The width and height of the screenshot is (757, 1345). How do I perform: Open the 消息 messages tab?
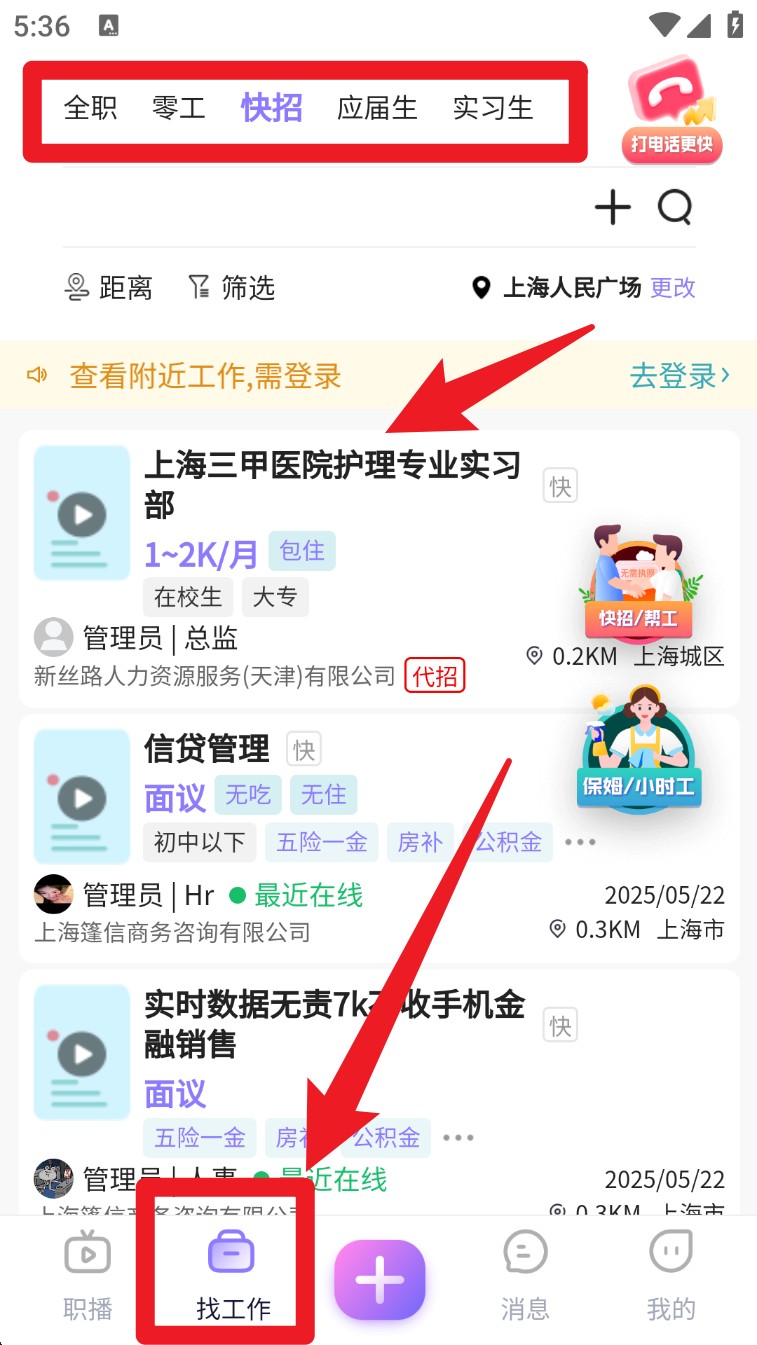pyautogui.click(x=525, y=1276)
